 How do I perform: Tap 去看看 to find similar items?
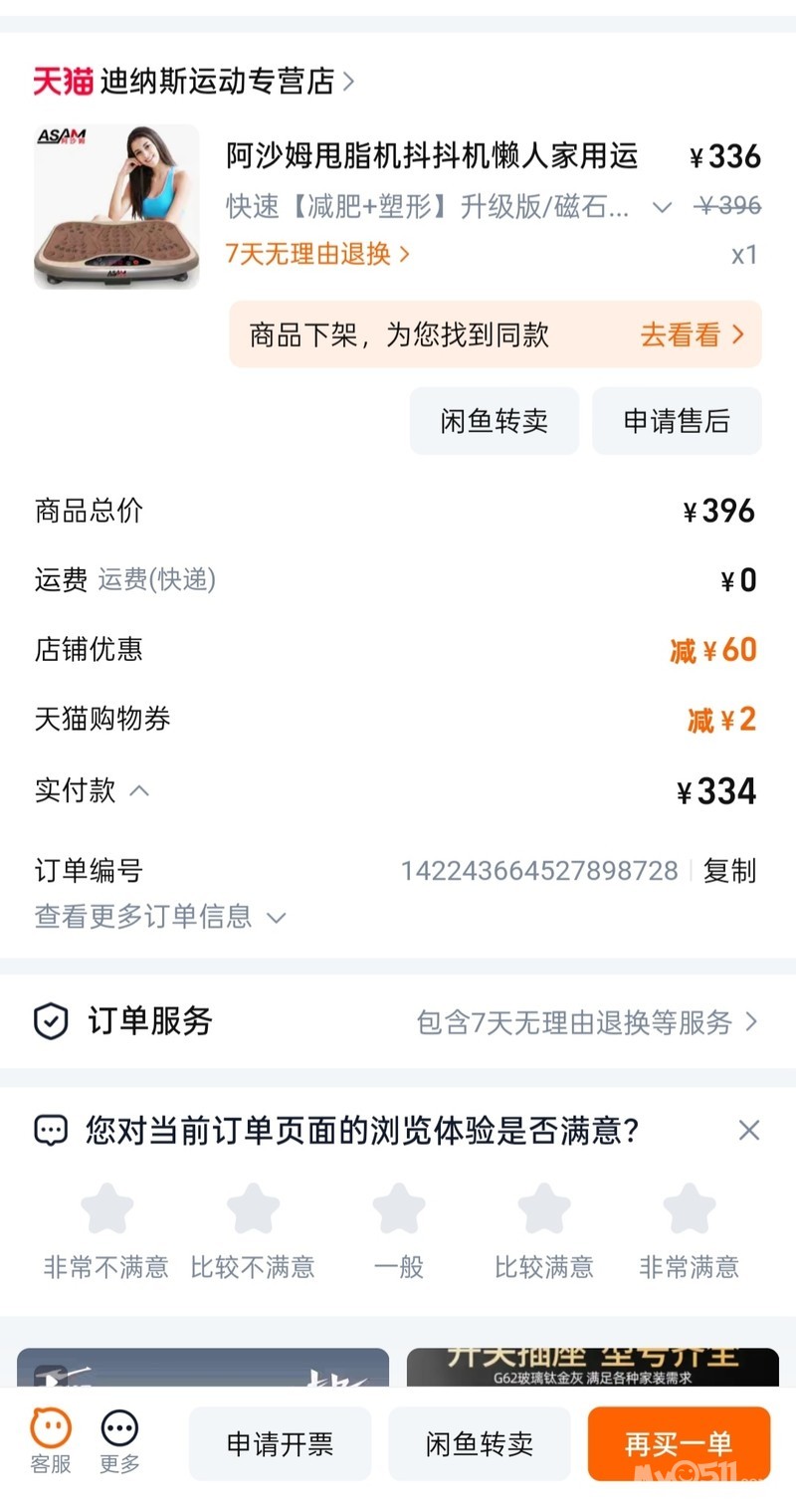coord(691,334)
